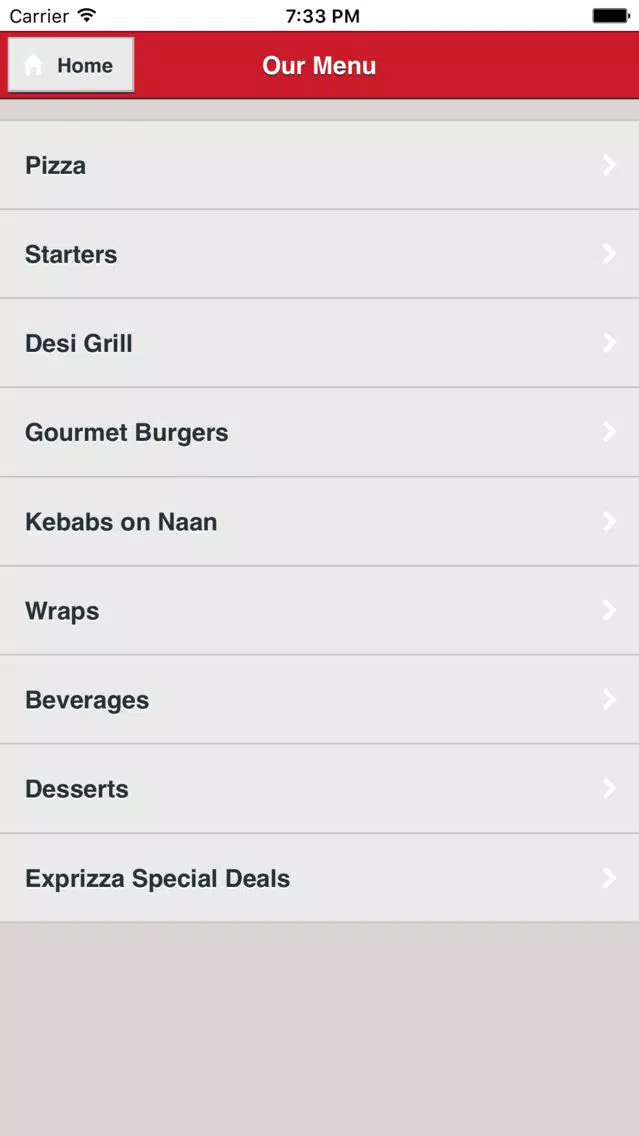
Task: View Gourmet Burgers
Action: coord(320,433)
